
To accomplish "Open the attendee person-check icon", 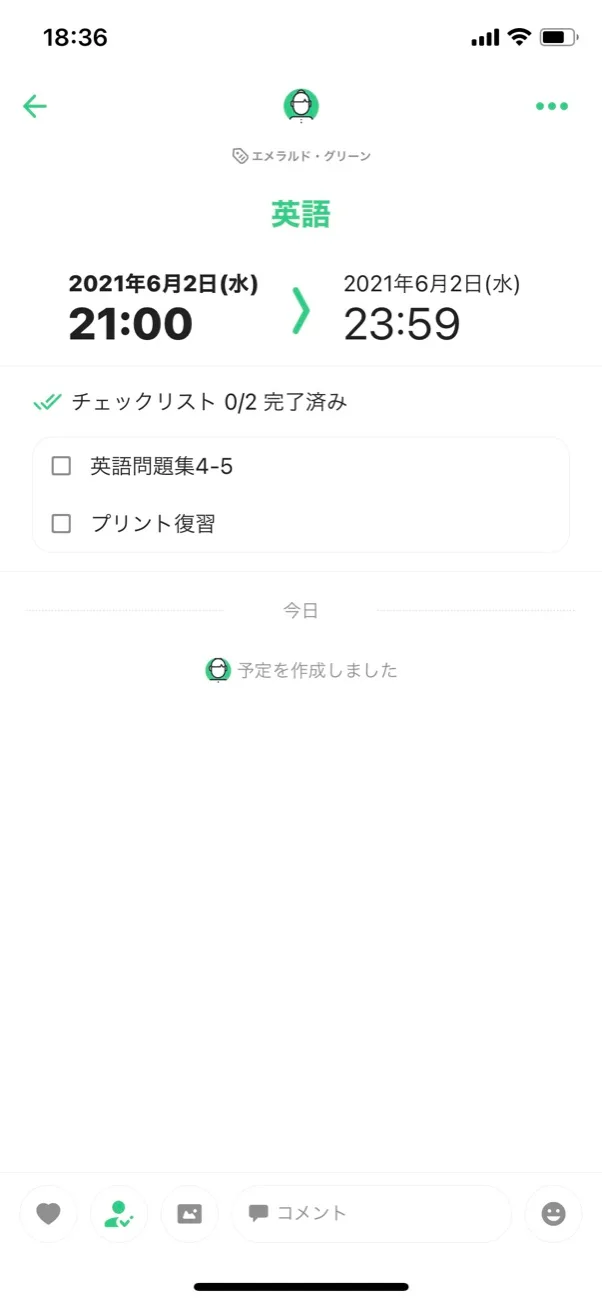I will point(118,1214).
